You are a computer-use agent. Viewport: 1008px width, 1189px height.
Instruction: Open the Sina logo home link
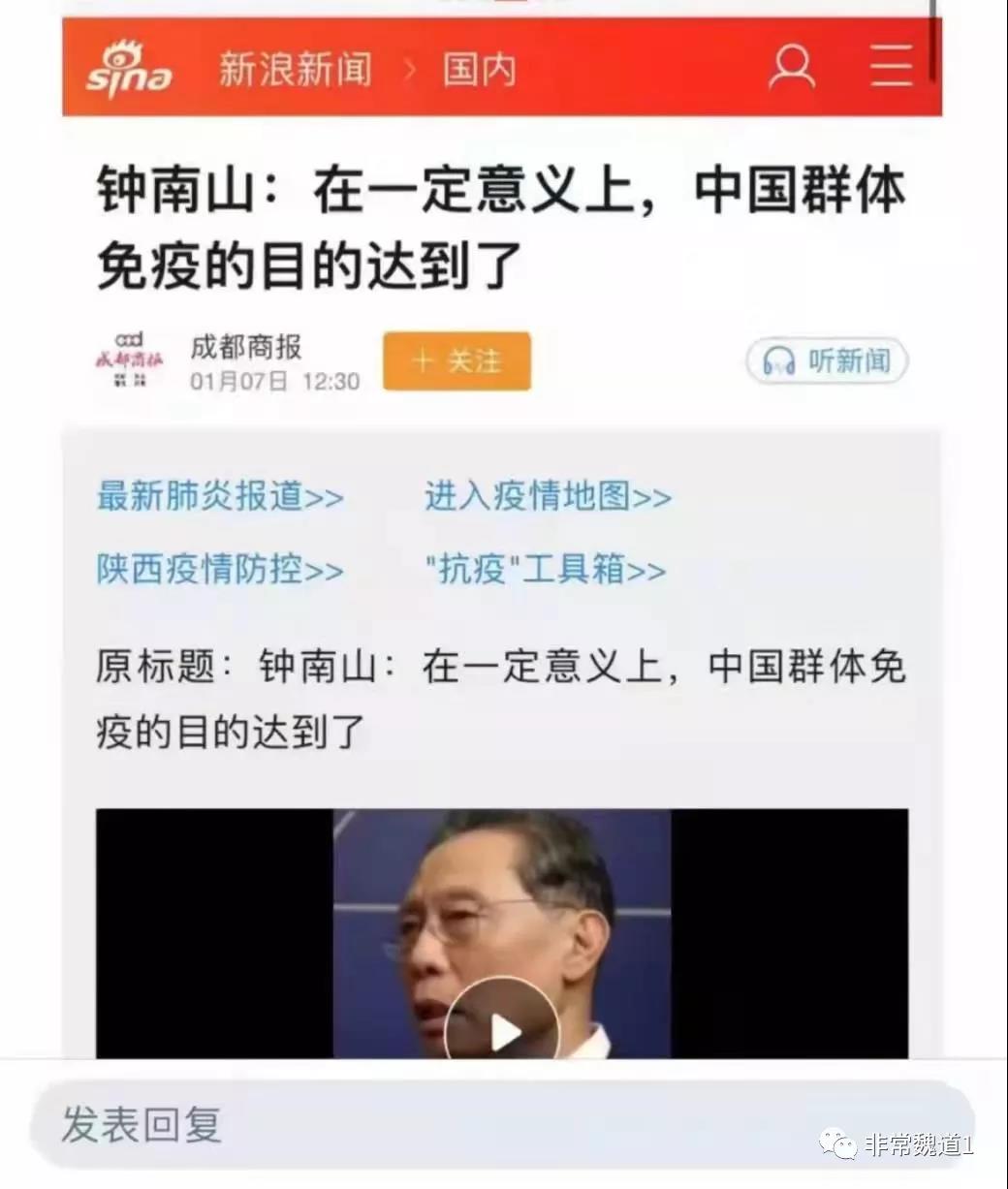tap(128, 69)
